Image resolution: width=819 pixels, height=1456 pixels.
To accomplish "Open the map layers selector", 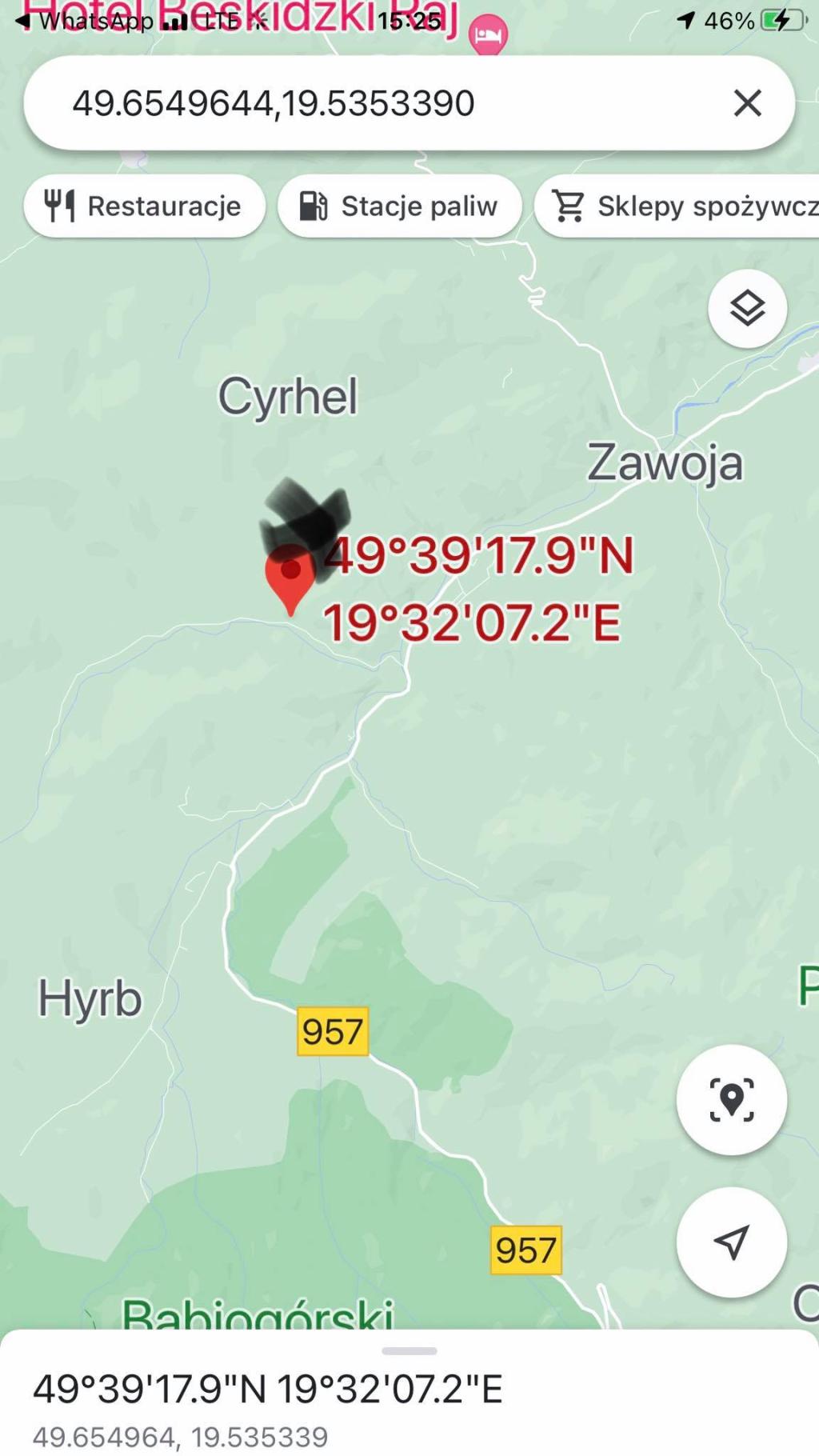I will pyautogui.click(x=747, y=309).
